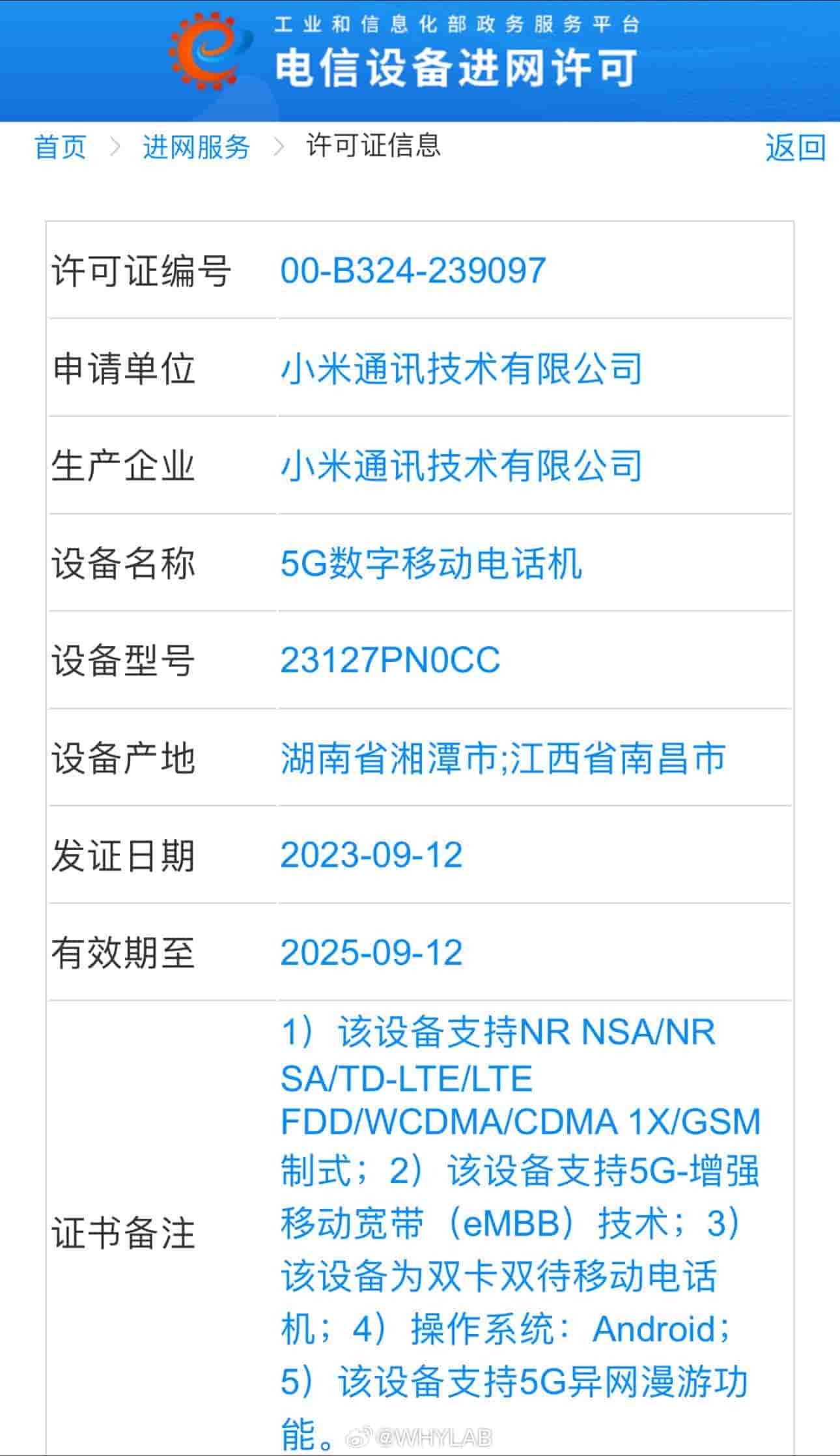Go to the 首页 breadcrumb link
Image resolution: width=840 pixels, height=1456 pixels.
pyautogui.click(x=60, y=147)
